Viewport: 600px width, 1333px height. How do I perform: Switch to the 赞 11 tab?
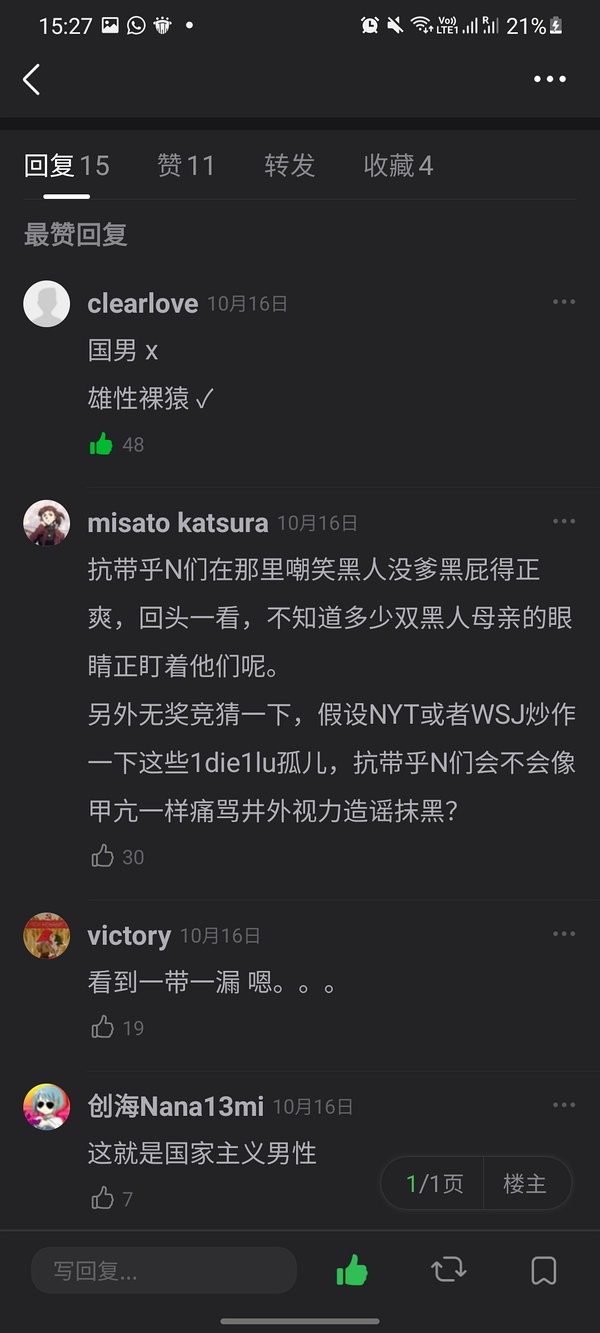[x=185, y=166]
